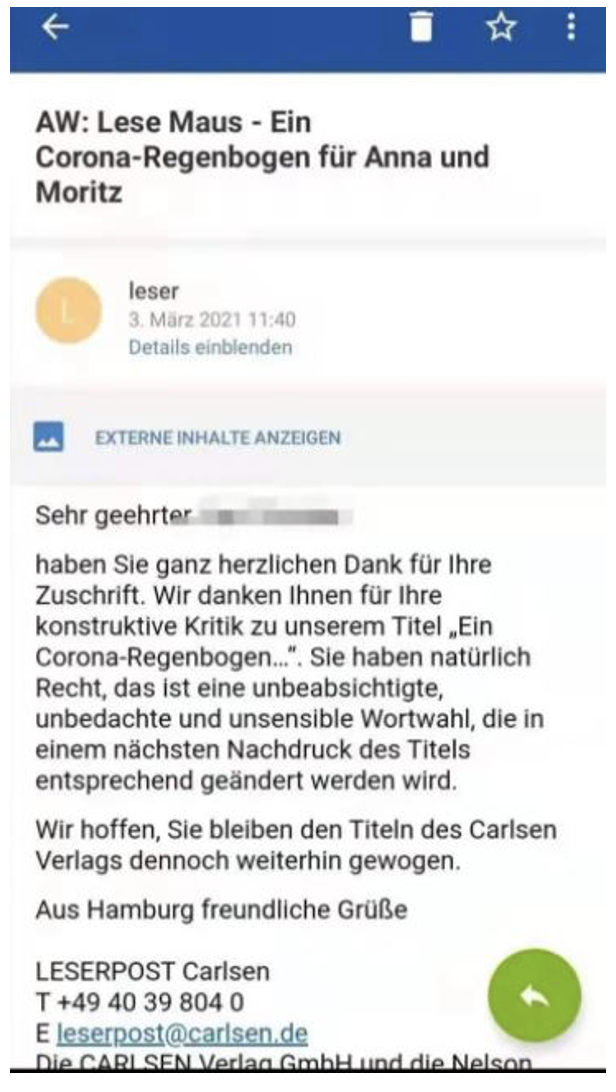Tap Details einblenden
Screen dimensions: 616x1092
click(210, 347)
